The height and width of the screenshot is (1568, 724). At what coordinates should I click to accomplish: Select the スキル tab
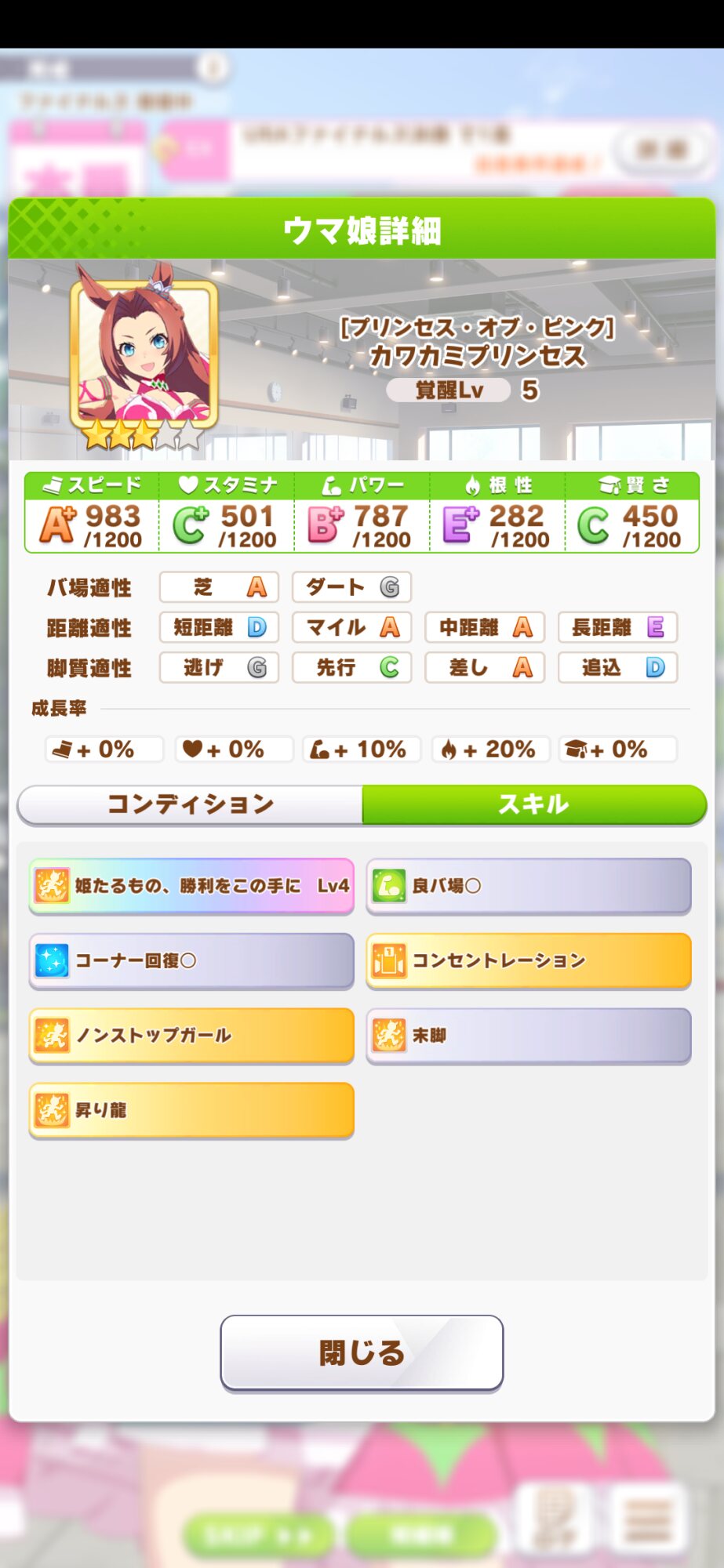[533, 804]
